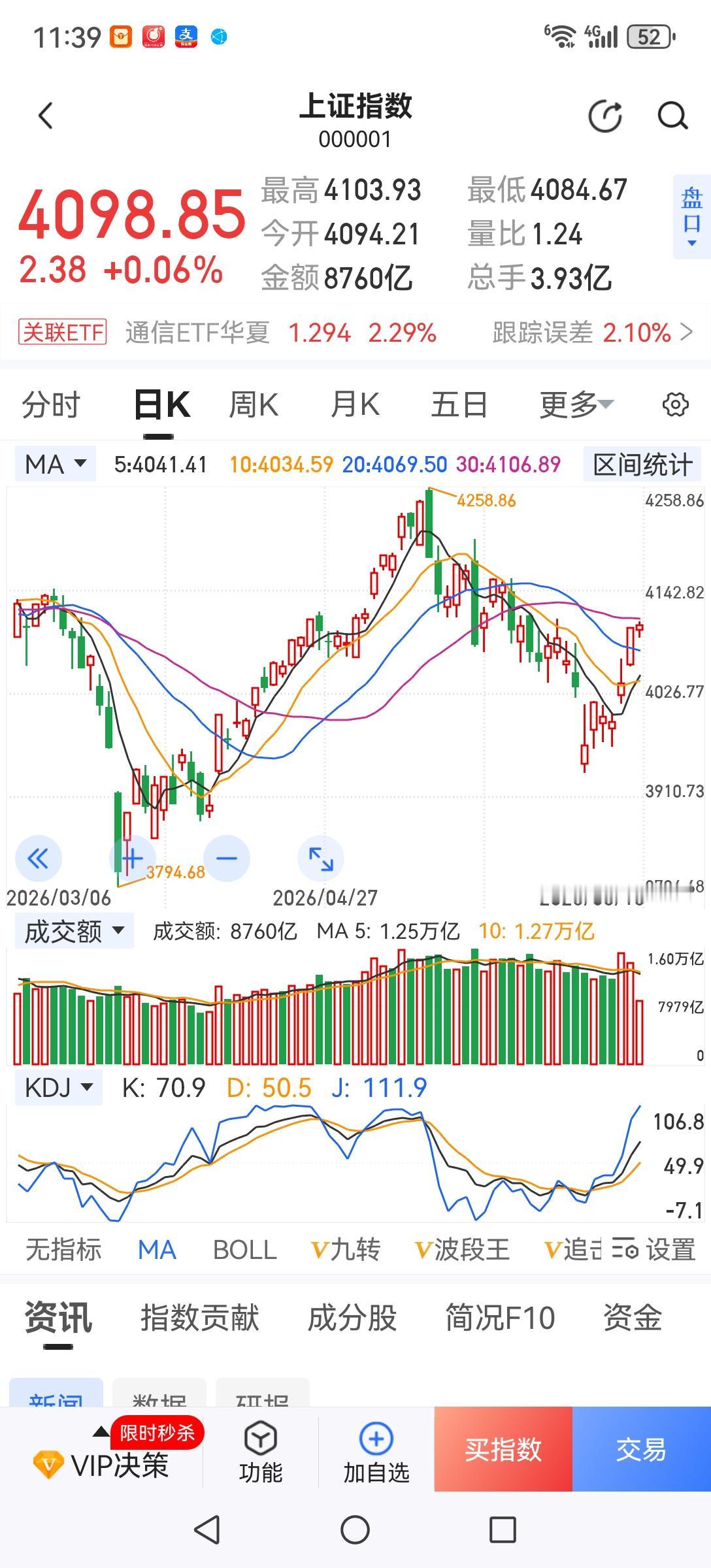Refresh the index quote data
This screenshot has height=1568, width=711.
coord(605,117)
